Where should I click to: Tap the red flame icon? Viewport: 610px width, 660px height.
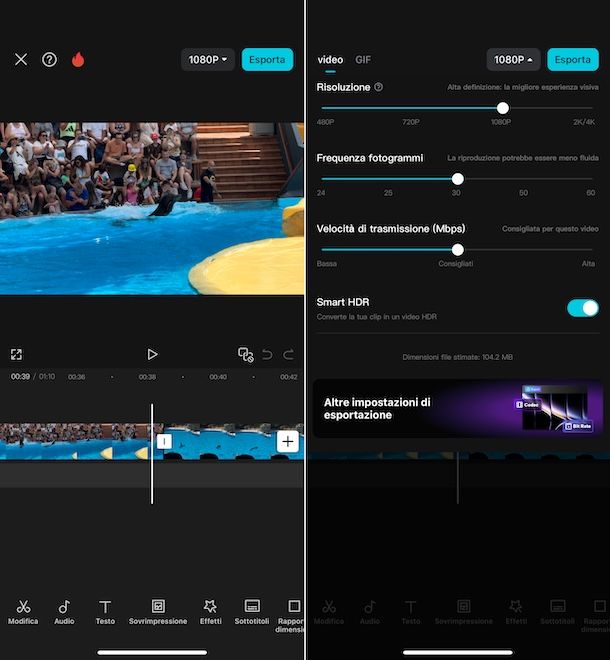pyautogui.click(x=78, y=60)
